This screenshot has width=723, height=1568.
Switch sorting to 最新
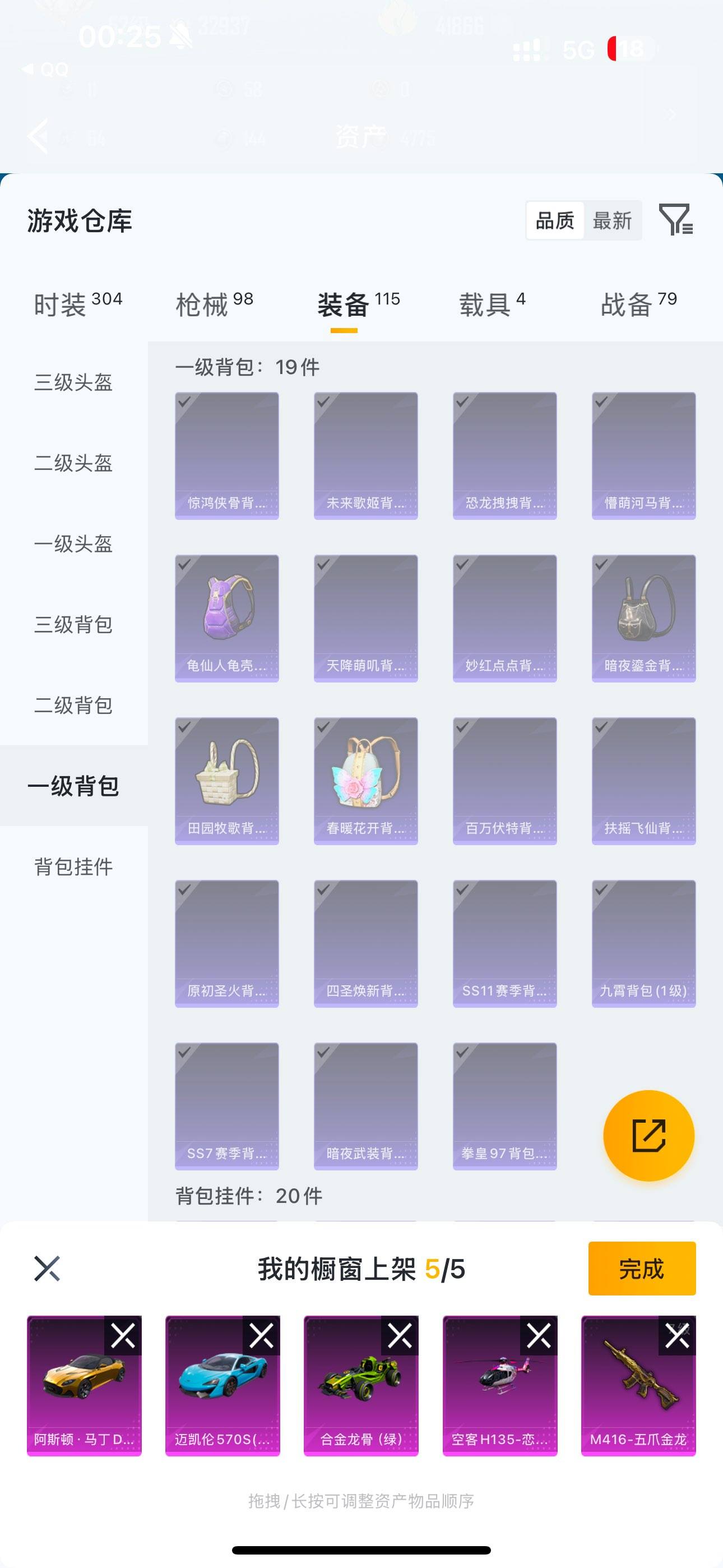[x=614, y=220]
